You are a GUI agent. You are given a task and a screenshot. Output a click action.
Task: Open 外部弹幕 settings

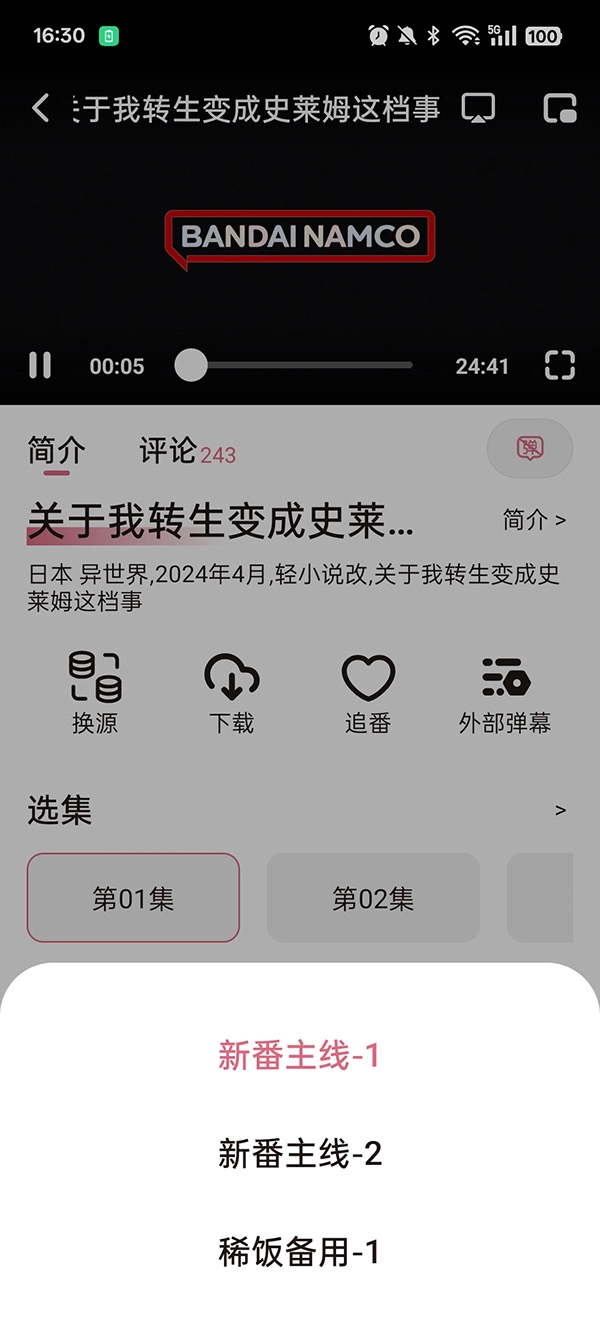tap(505, 693)
